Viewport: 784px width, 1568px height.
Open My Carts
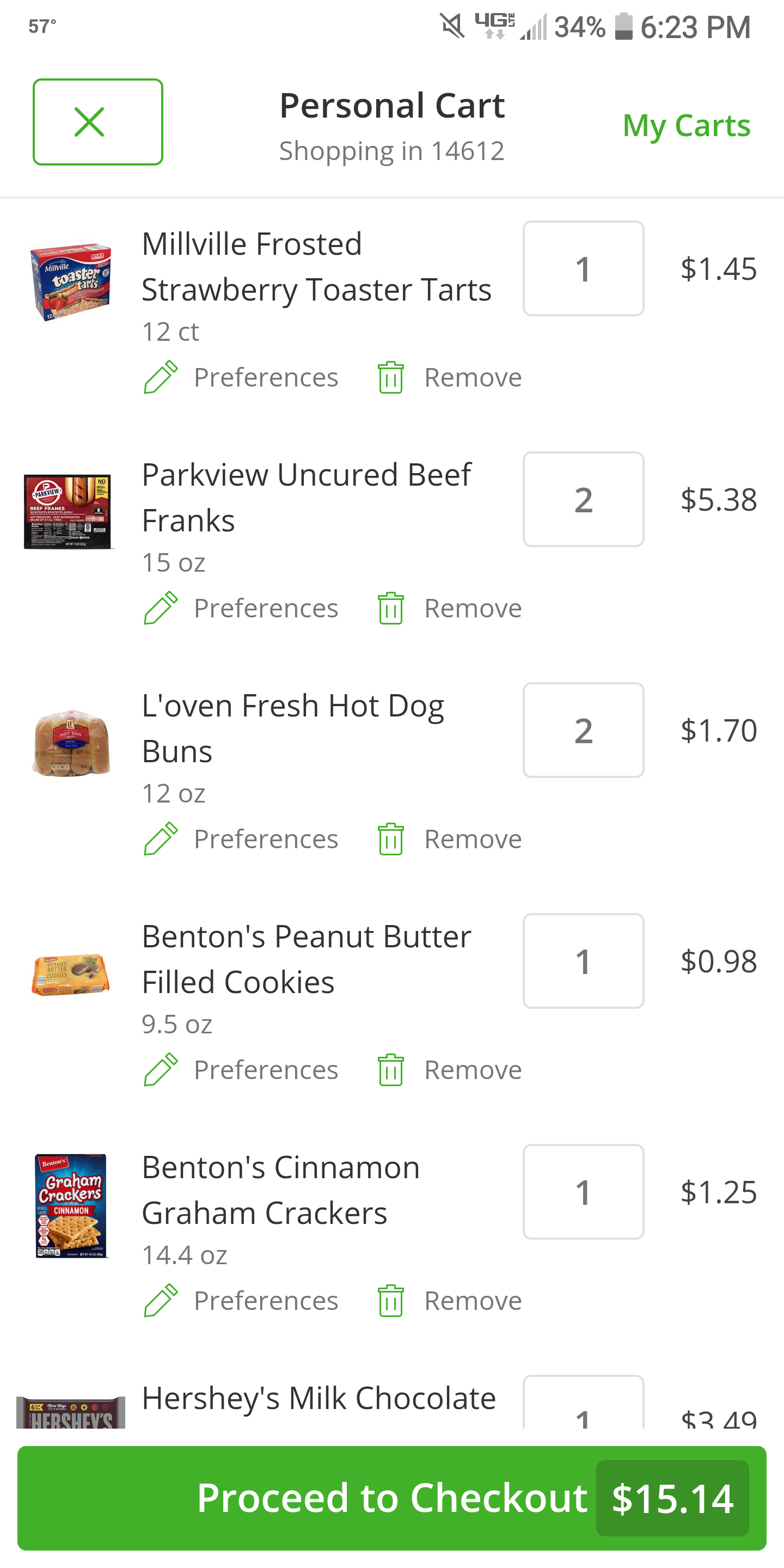click(x=686, y=126)
